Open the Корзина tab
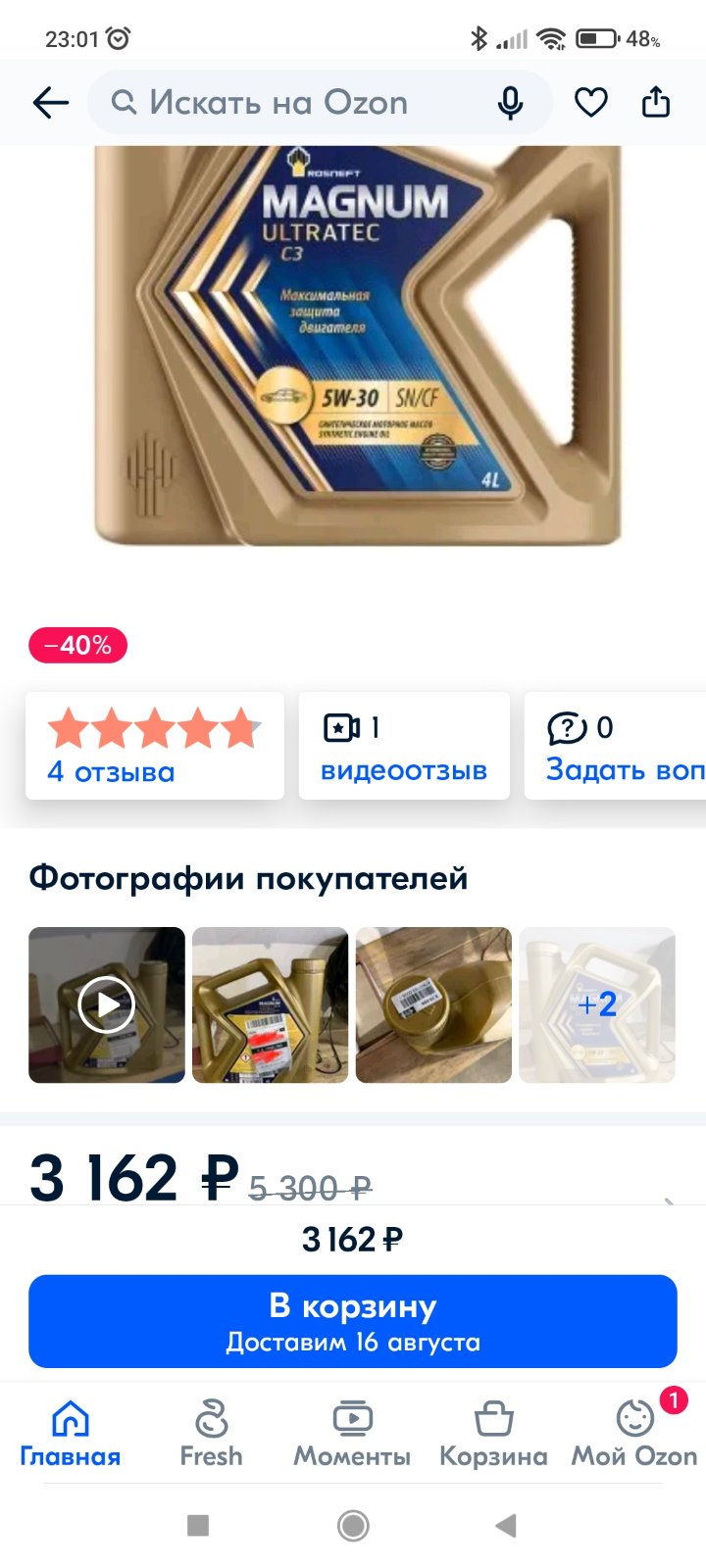This screenshot has width=706, height=1568. click(x=493, y=1433)
